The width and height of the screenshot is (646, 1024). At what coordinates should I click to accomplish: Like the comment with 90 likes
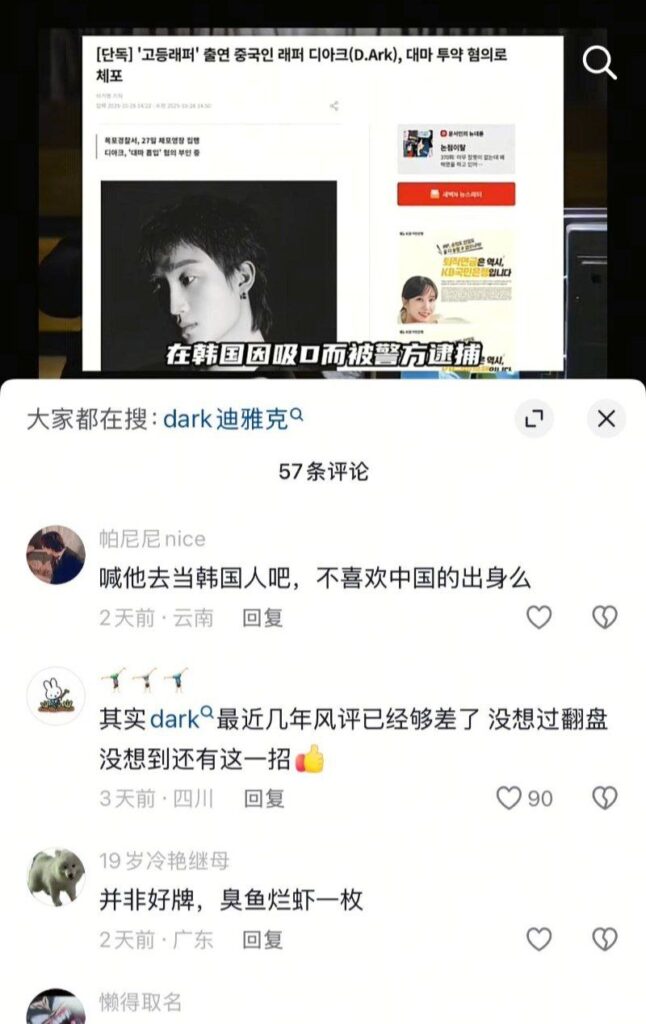tap(511, 797)
